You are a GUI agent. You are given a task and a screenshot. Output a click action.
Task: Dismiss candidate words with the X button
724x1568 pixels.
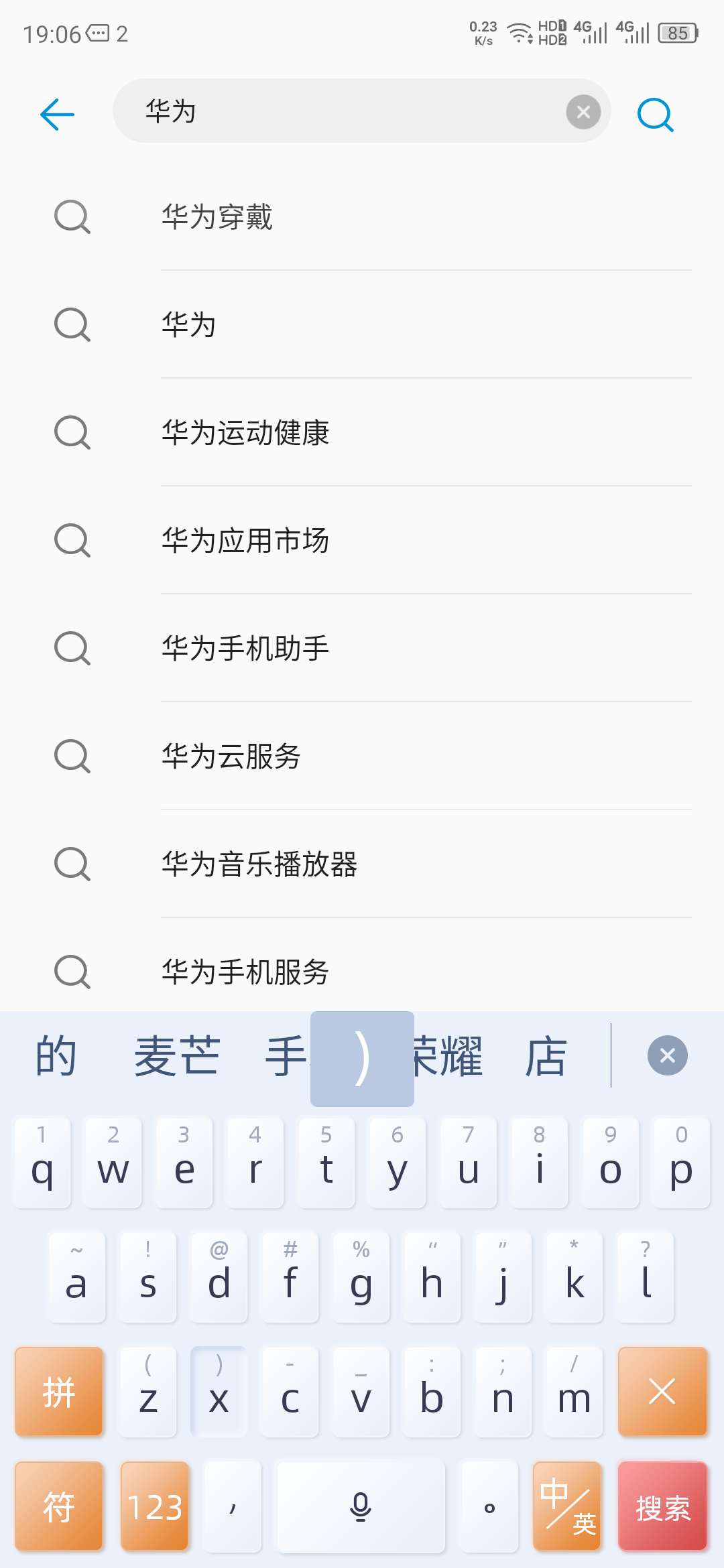pos(667,1055)
